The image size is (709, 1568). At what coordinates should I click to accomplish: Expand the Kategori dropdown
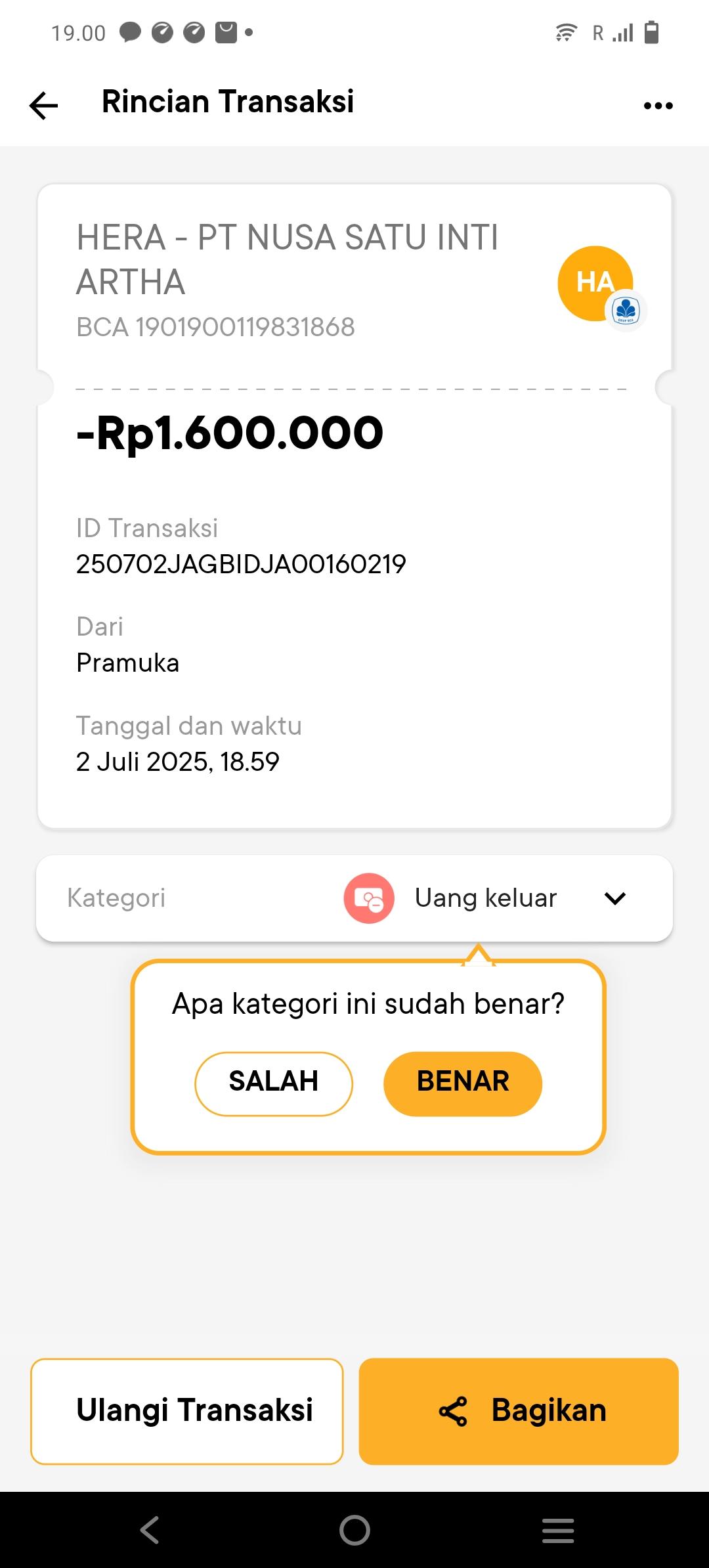click(x=614, y=898)
